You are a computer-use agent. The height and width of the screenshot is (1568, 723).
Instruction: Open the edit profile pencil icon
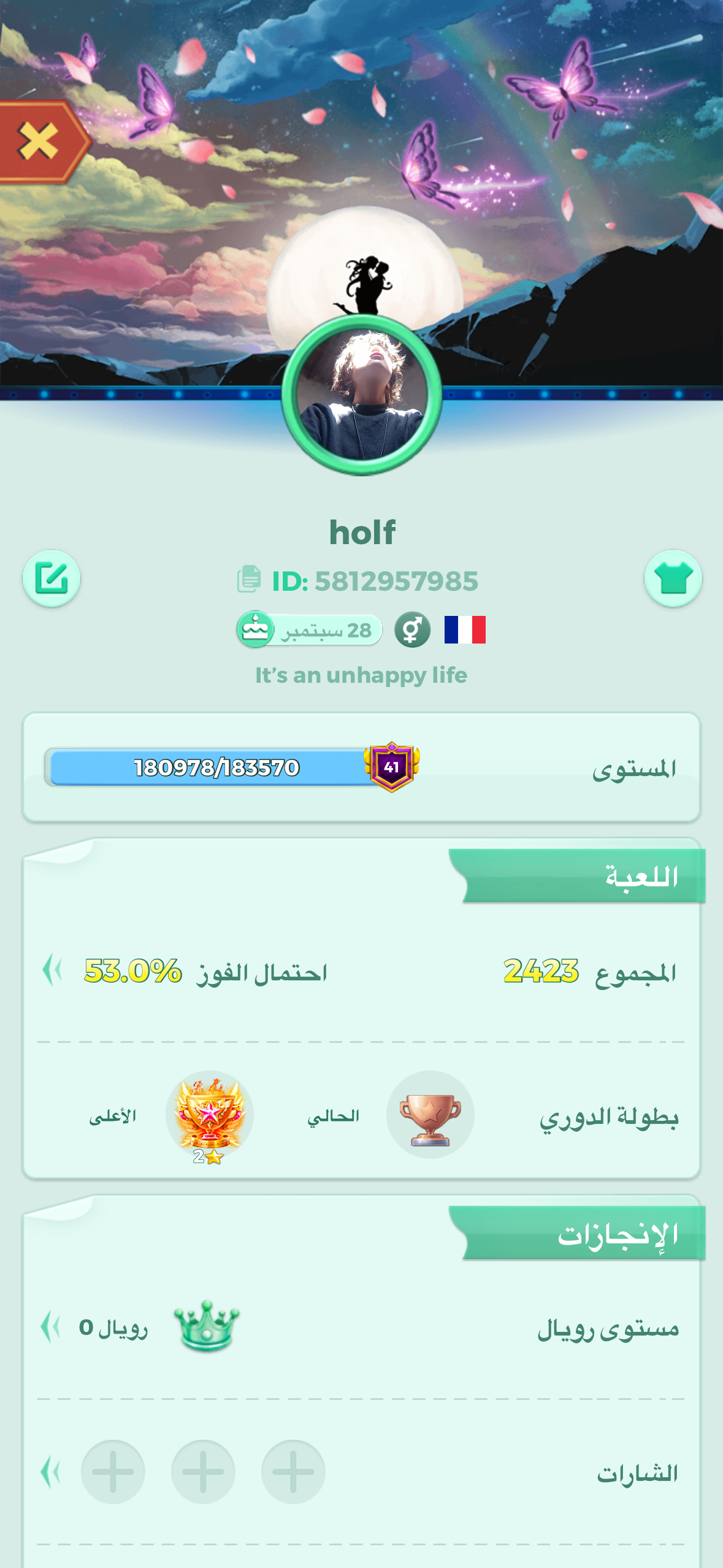pos(52,578)
